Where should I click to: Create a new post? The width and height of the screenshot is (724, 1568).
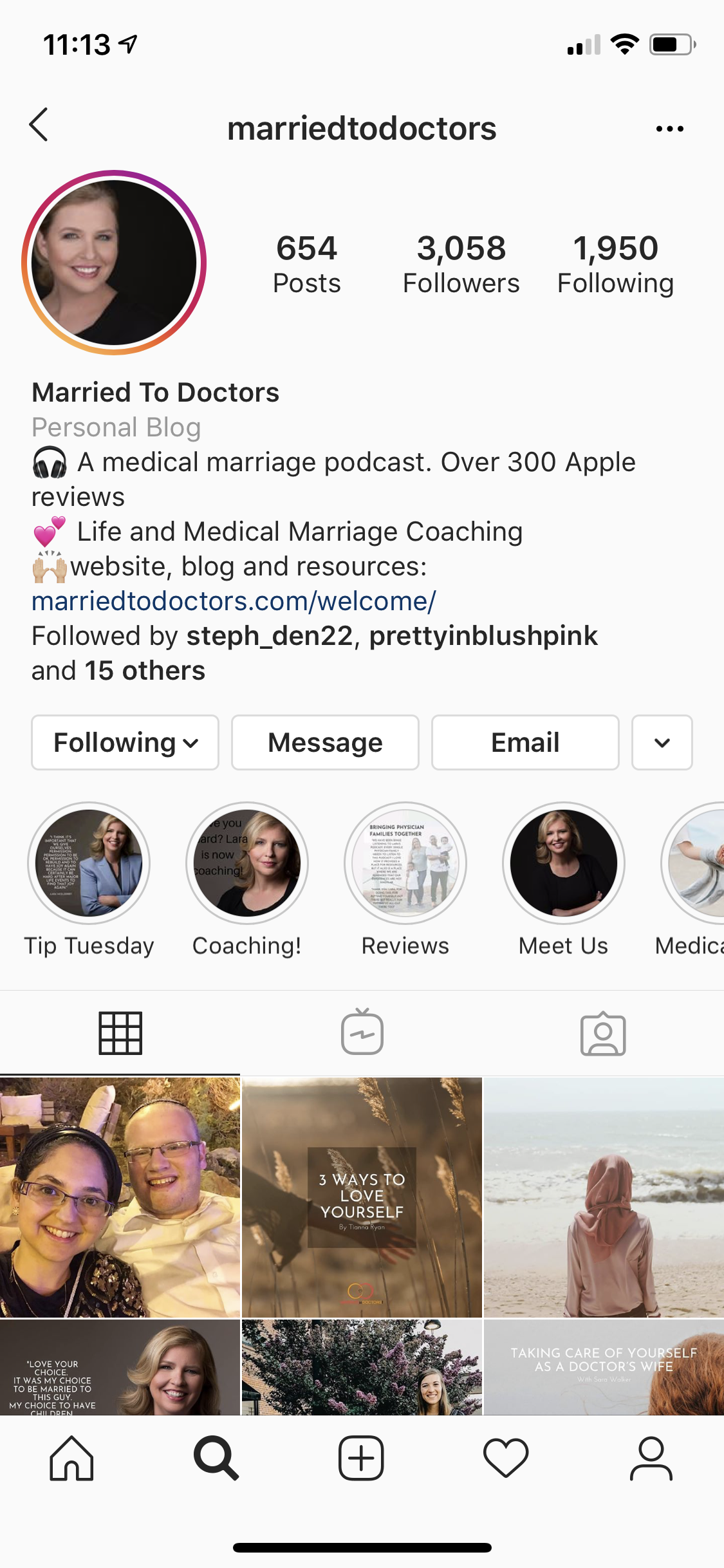click(361, 1458)
